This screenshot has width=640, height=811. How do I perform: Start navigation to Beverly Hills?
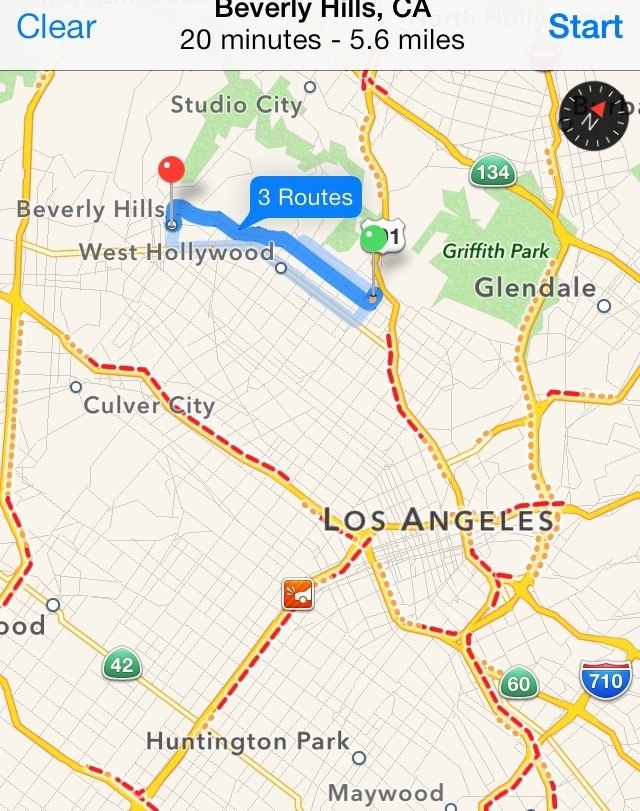tap(585, 26)
